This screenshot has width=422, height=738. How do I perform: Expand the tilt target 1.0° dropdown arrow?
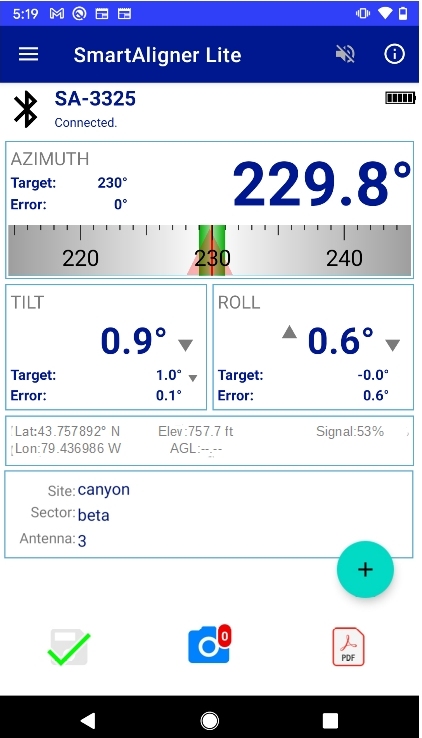192,377
